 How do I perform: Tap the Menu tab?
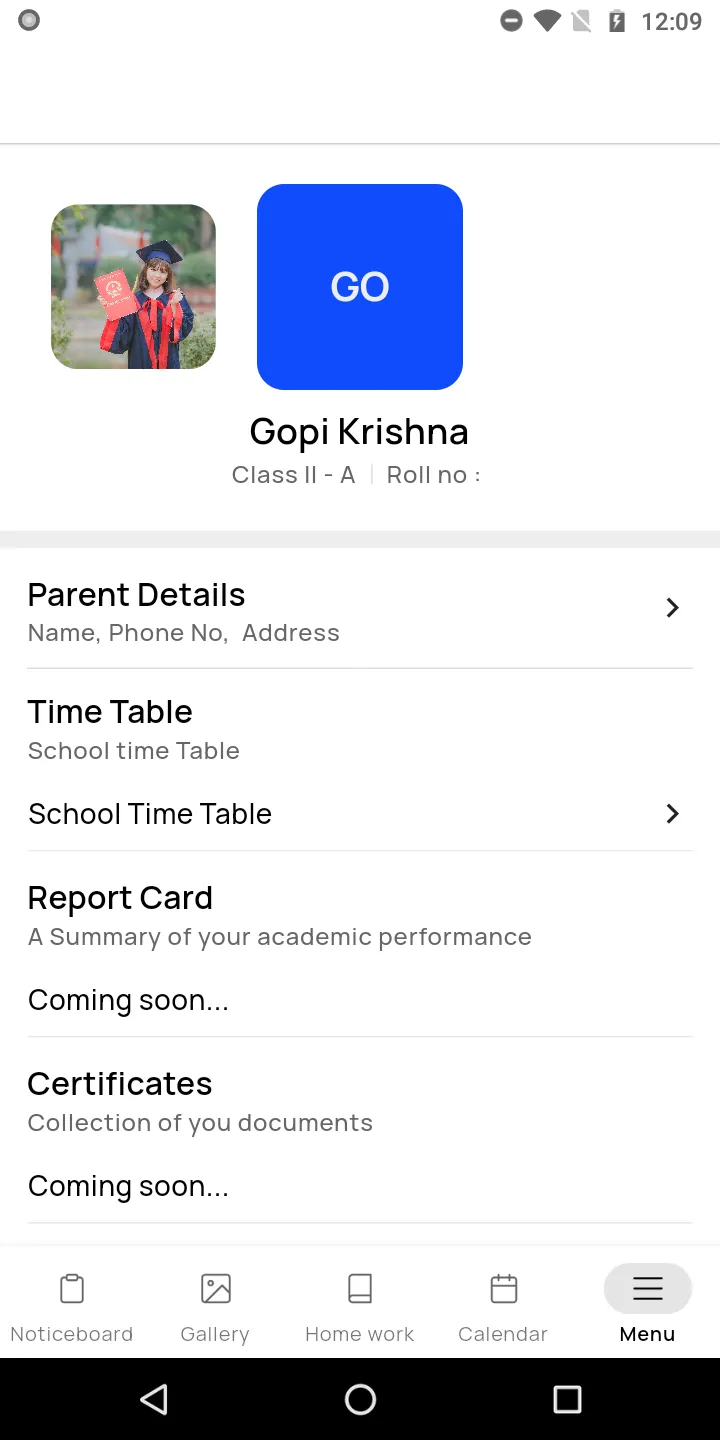(x=647, y=1304)
